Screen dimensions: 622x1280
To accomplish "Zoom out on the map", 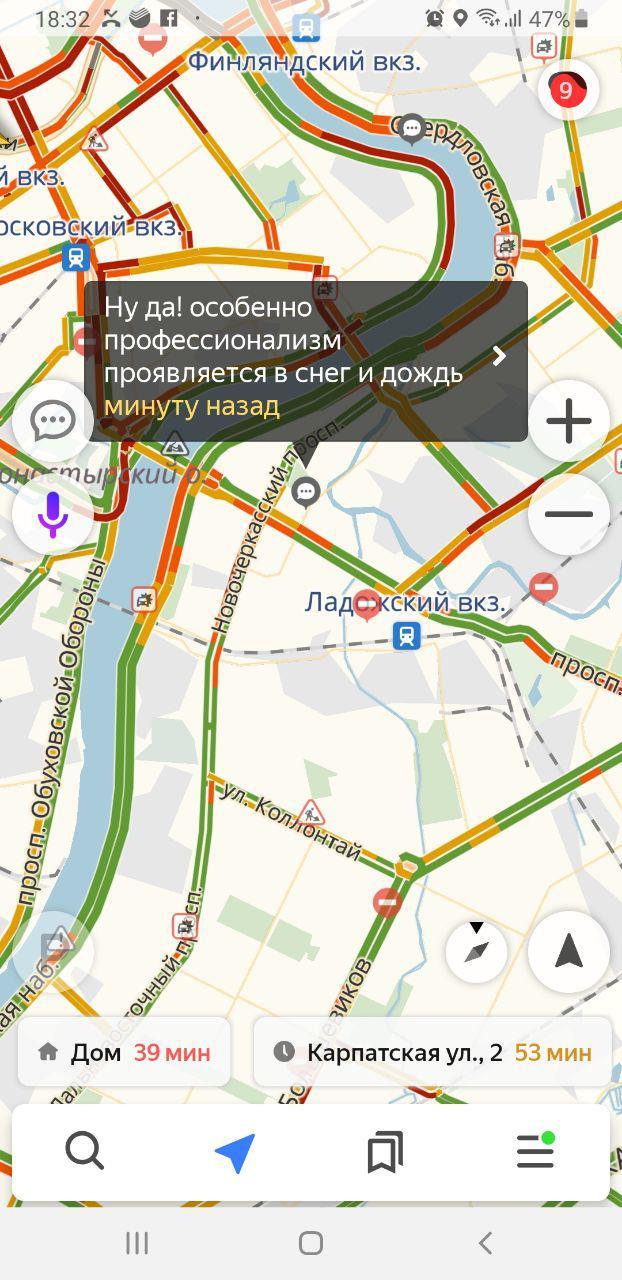I will point(569,515).
